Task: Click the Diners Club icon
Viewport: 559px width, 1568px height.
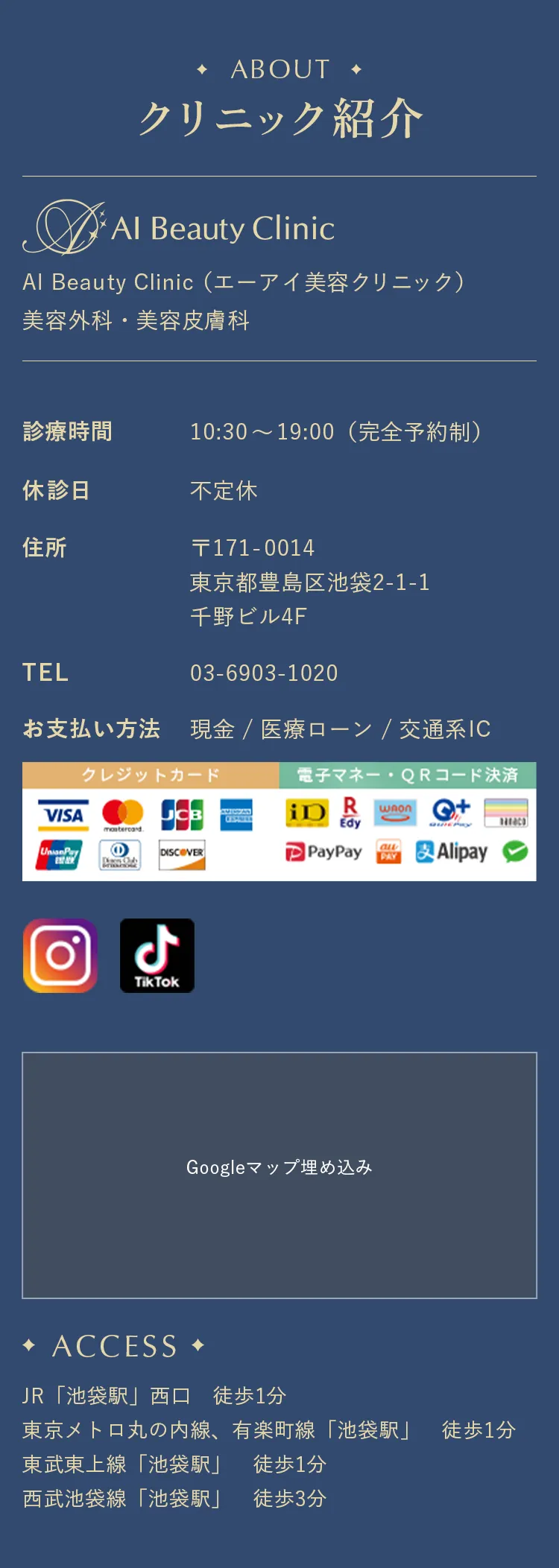Action: pos(121,851)
